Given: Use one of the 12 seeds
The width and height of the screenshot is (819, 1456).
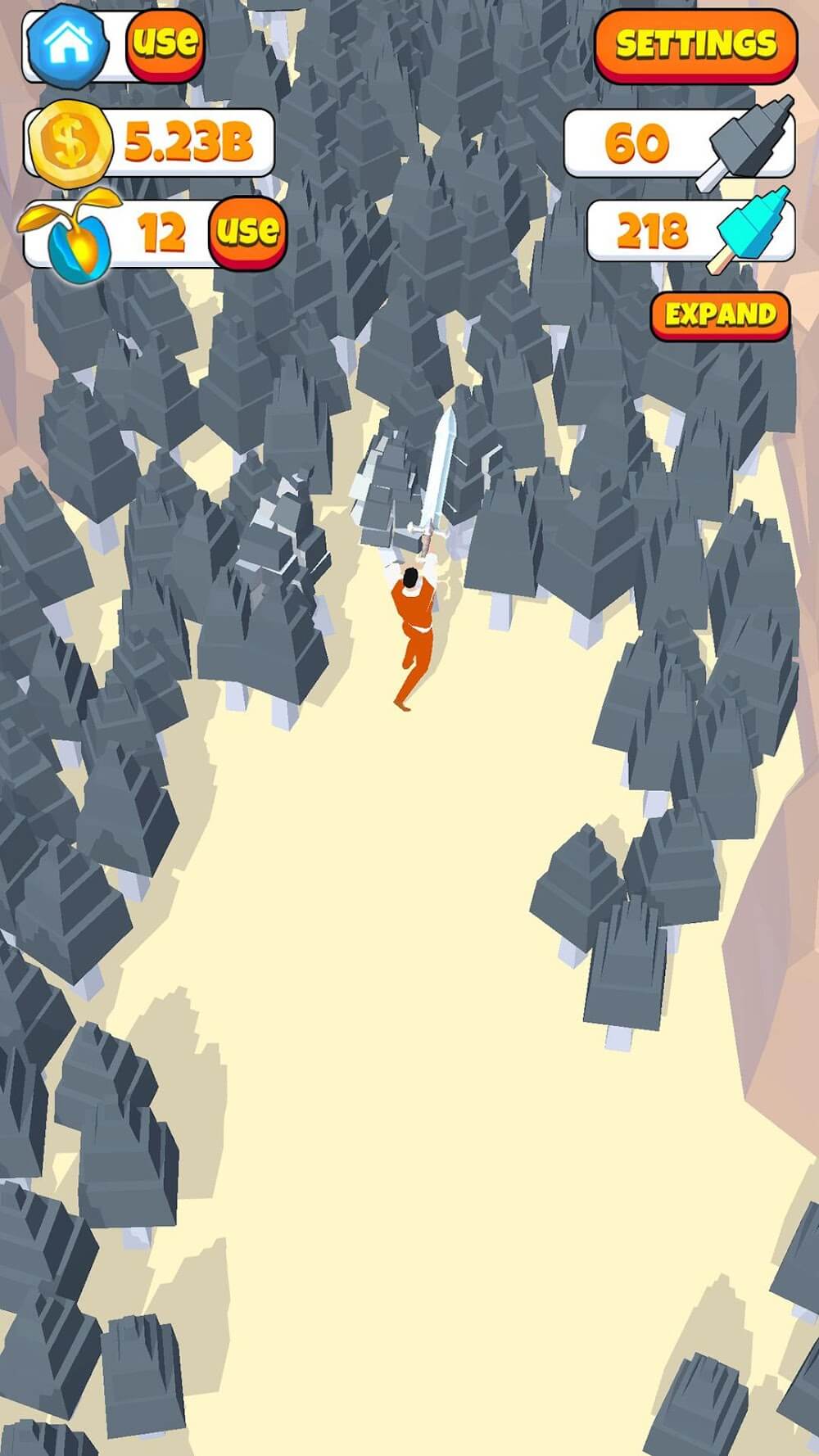Looking at the screenshot, I should [247, 232].
